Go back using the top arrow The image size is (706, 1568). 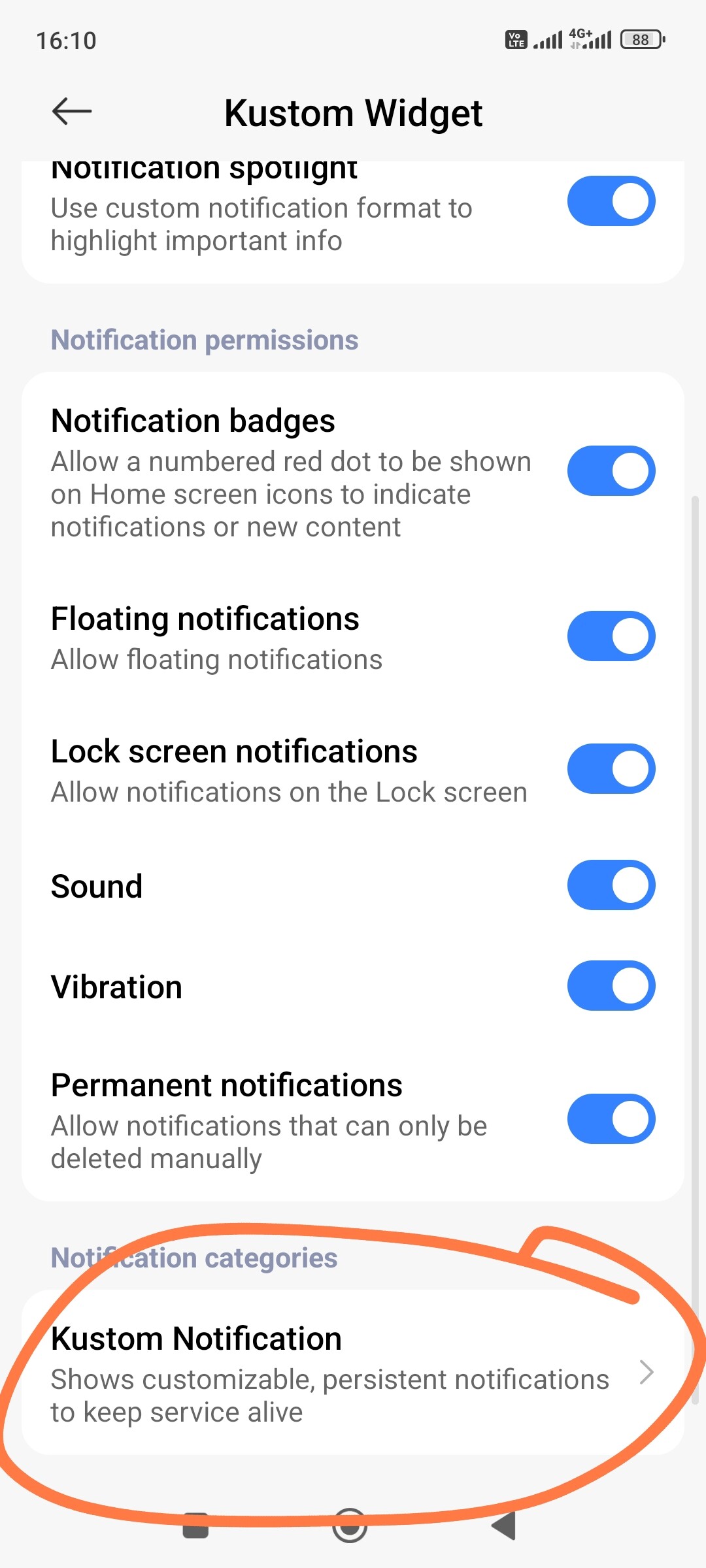72,111
